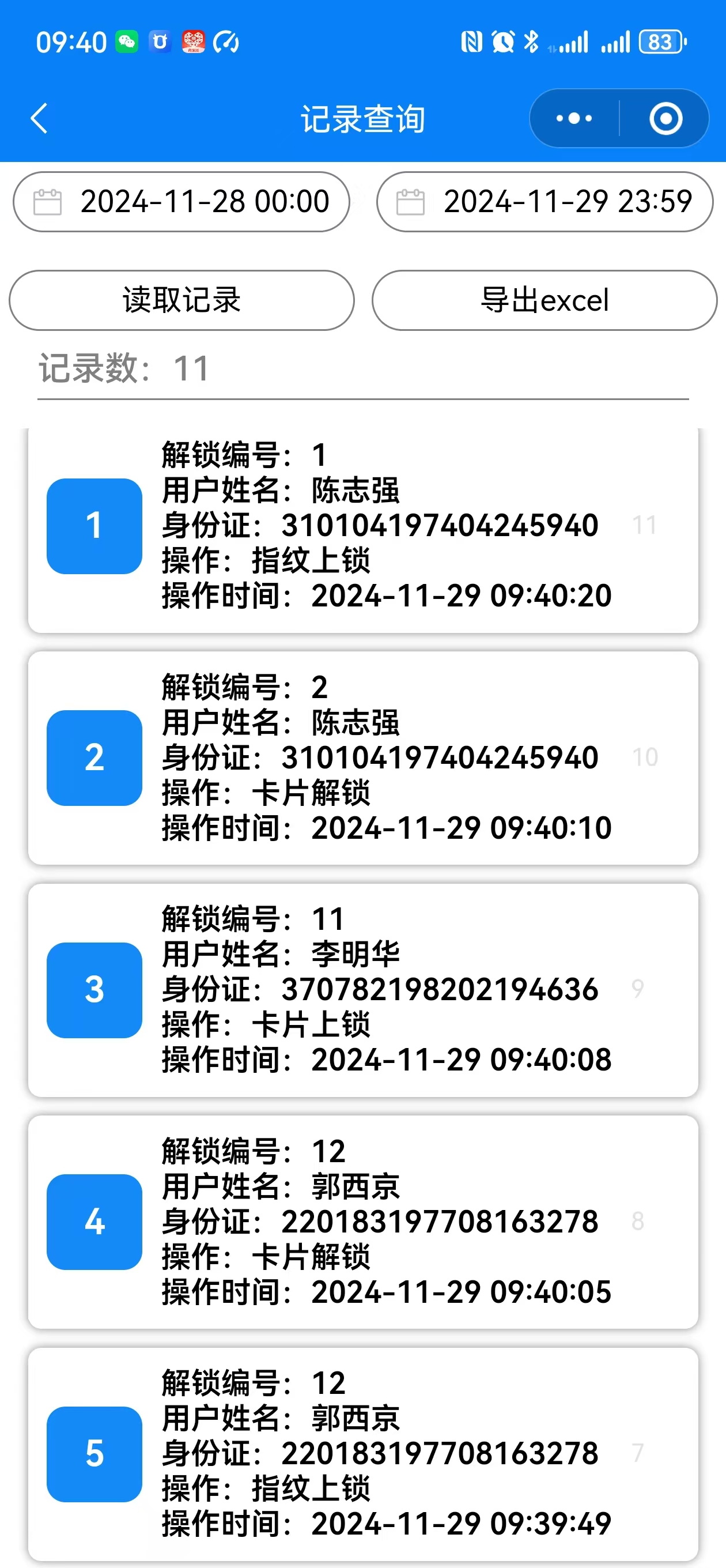This screenshot has width=726, height=1568.
Task: Go back using the header arrow
Action: pos(39,118)
